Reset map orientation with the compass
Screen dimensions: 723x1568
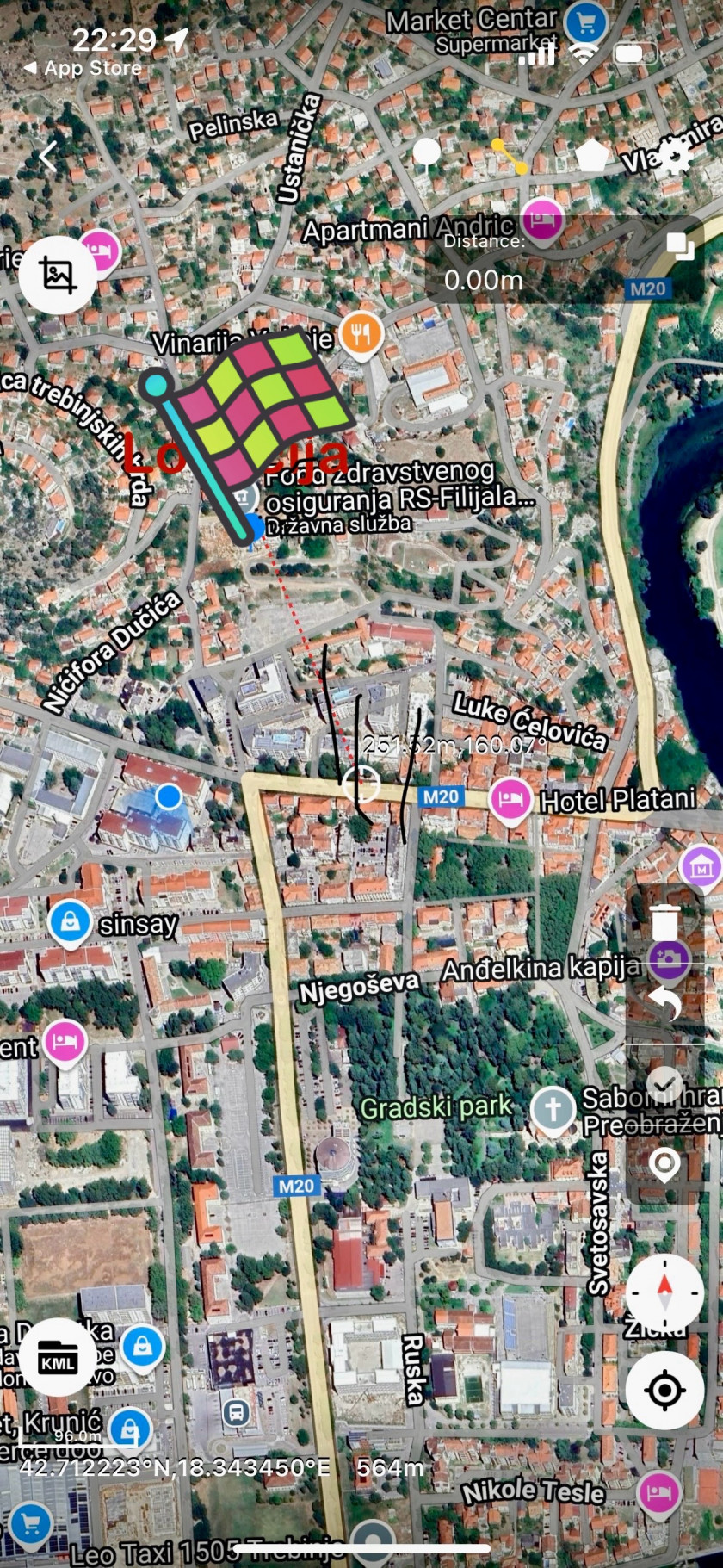tap(664, 1292)
